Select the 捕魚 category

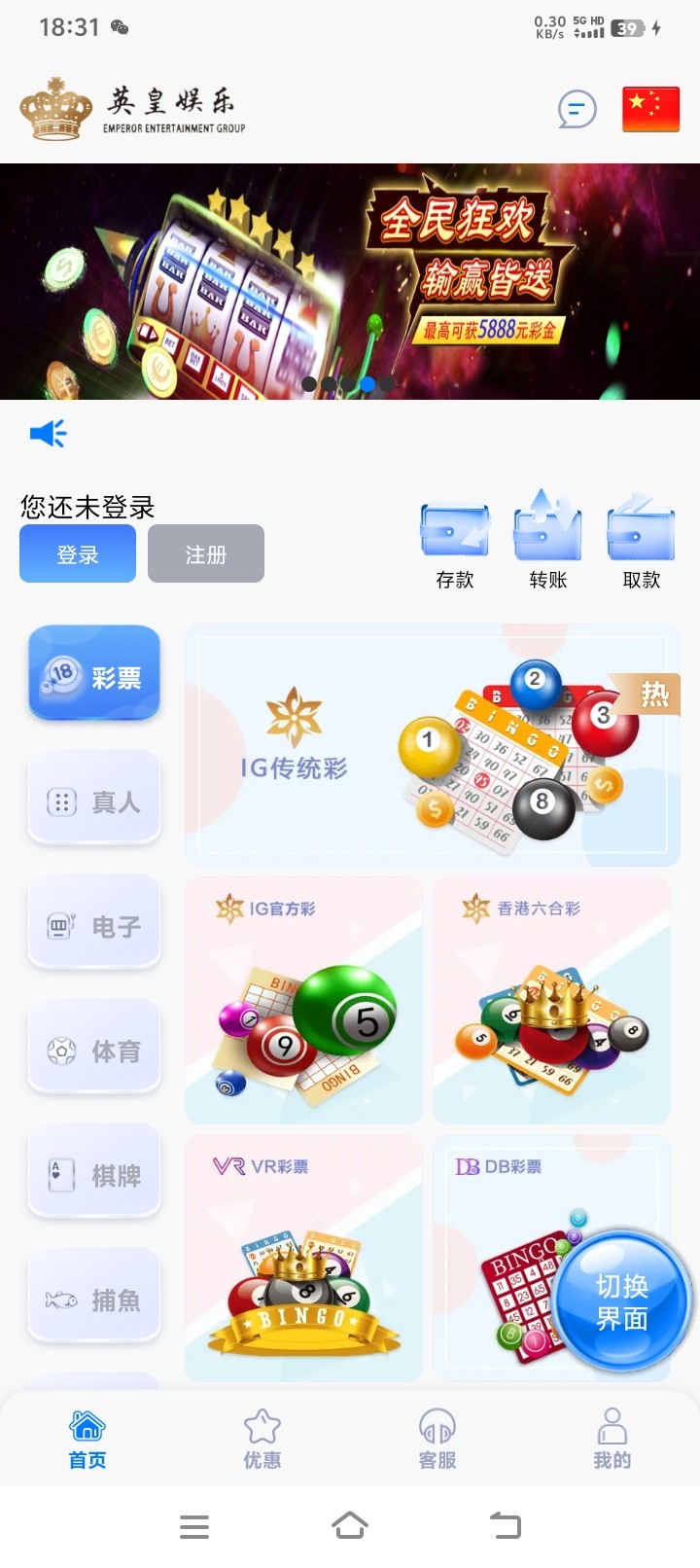click(94, 1300)
